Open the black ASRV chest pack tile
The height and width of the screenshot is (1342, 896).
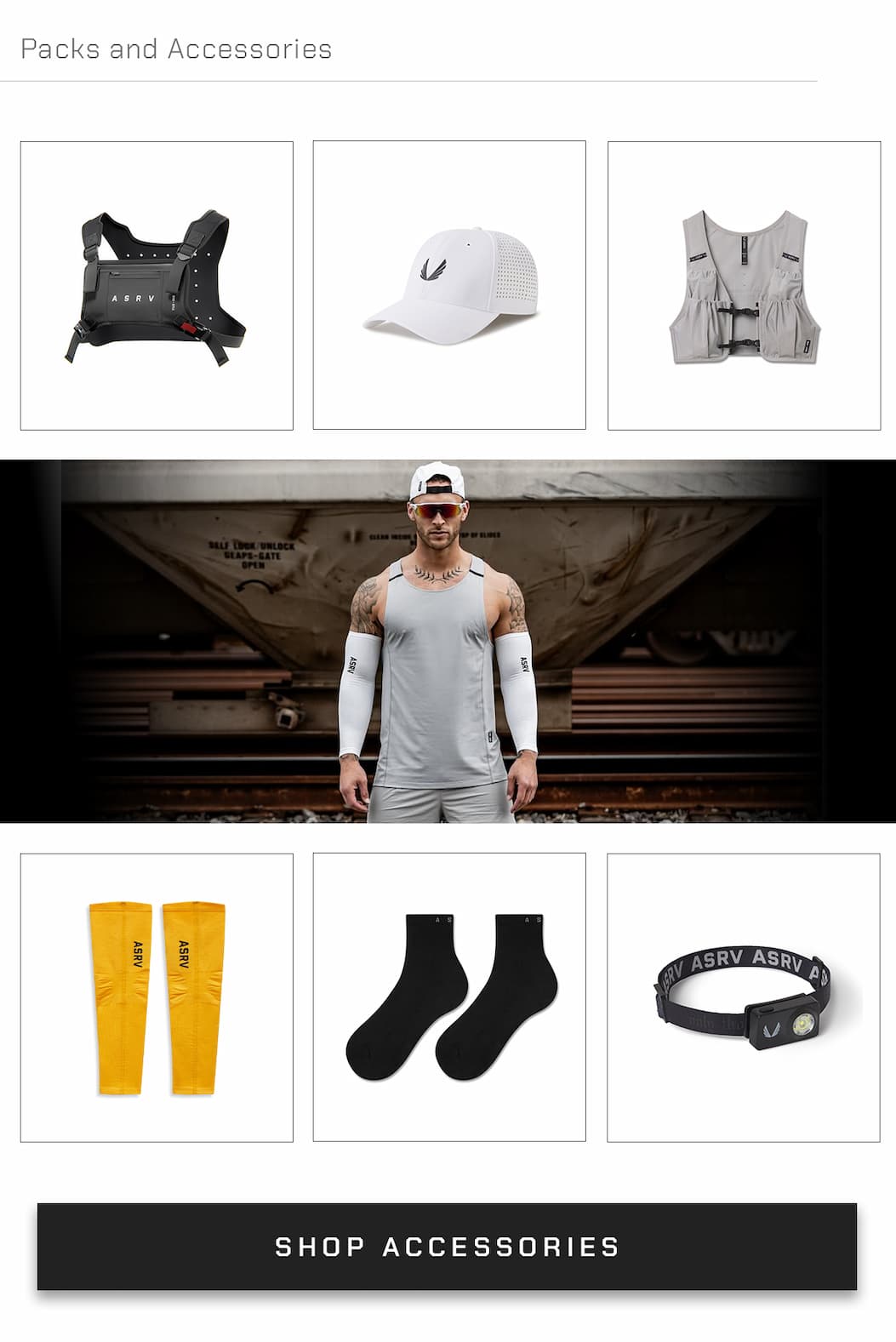157,286
